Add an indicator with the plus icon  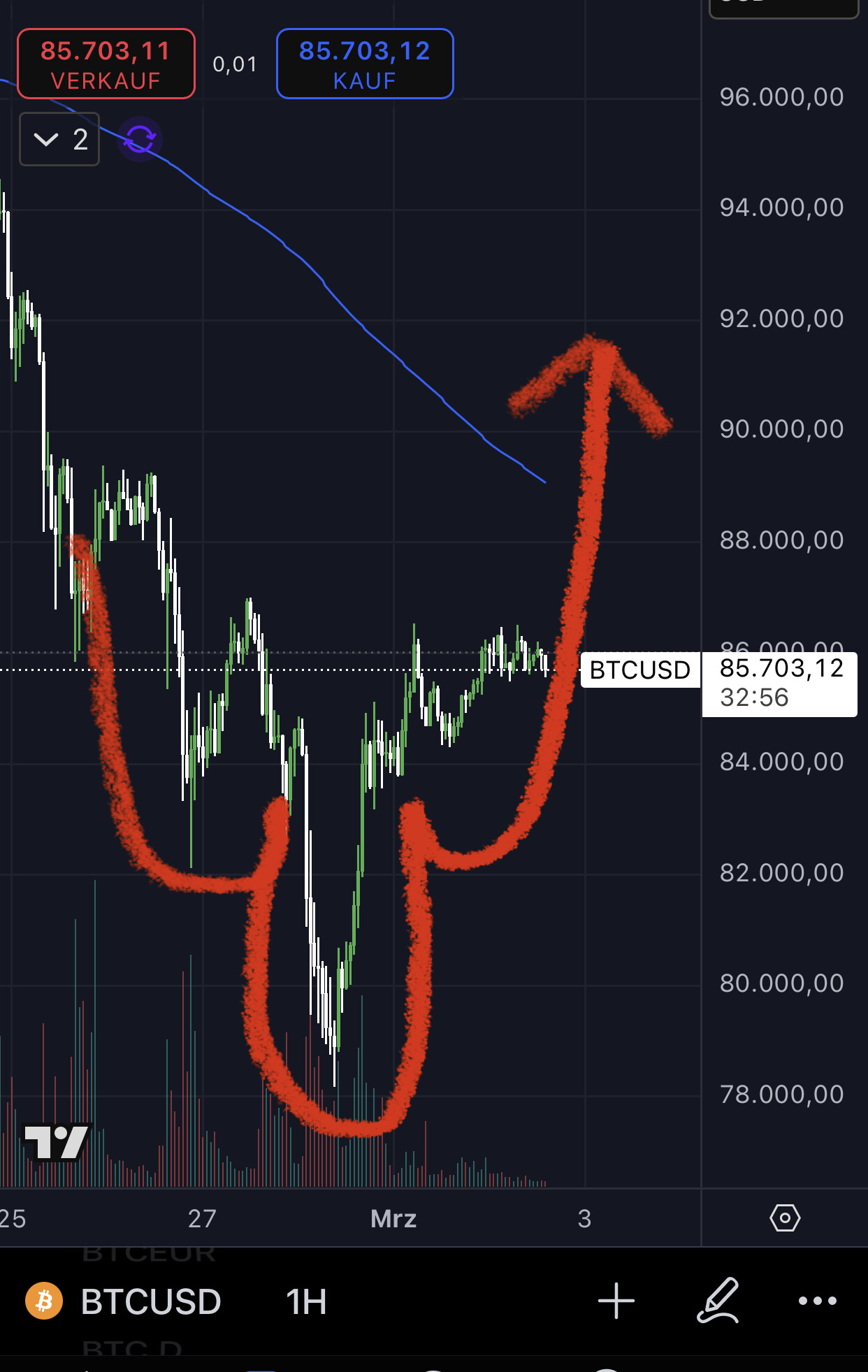[616, 1301]
